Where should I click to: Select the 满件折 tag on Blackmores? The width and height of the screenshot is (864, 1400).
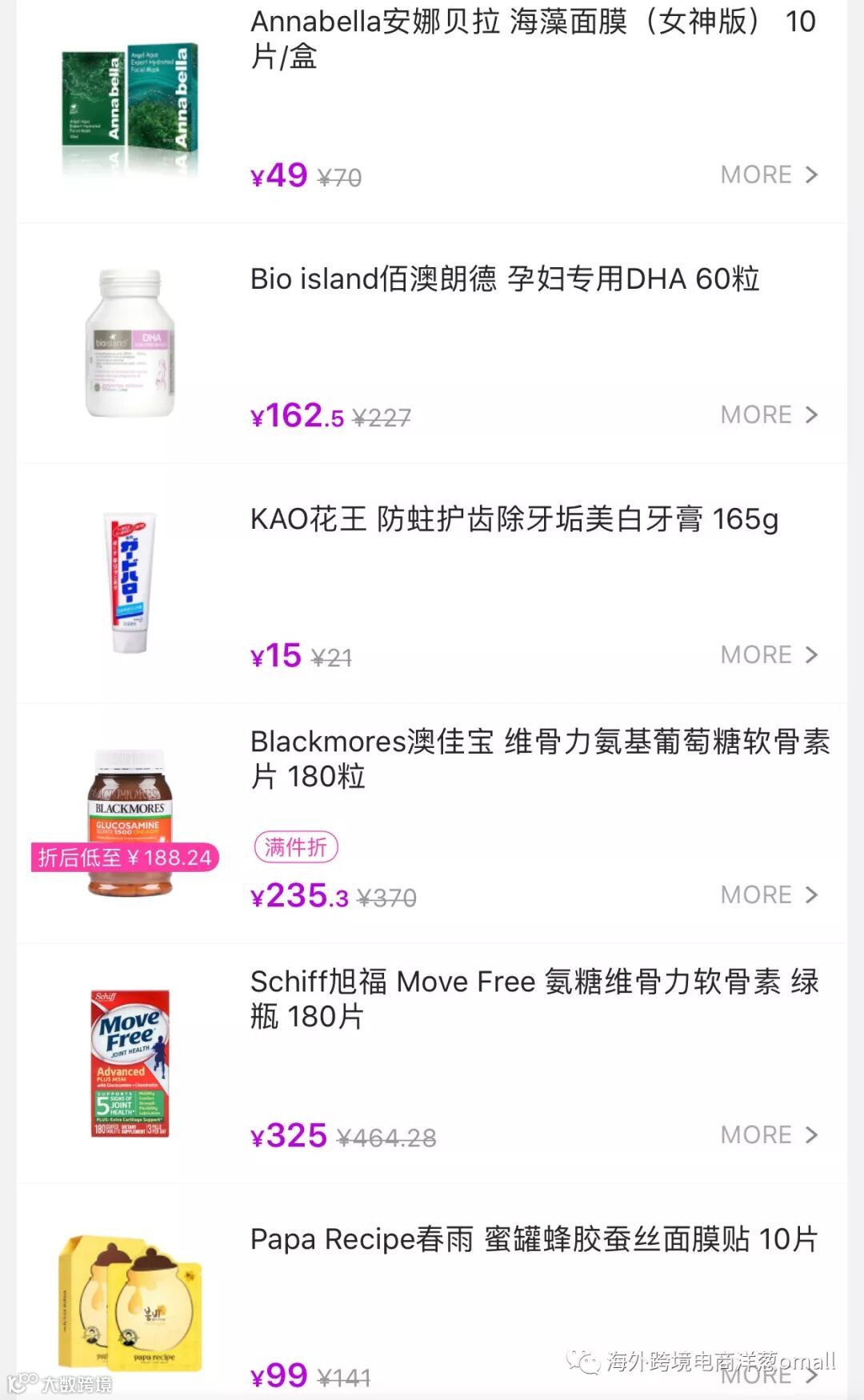point(296,846)
